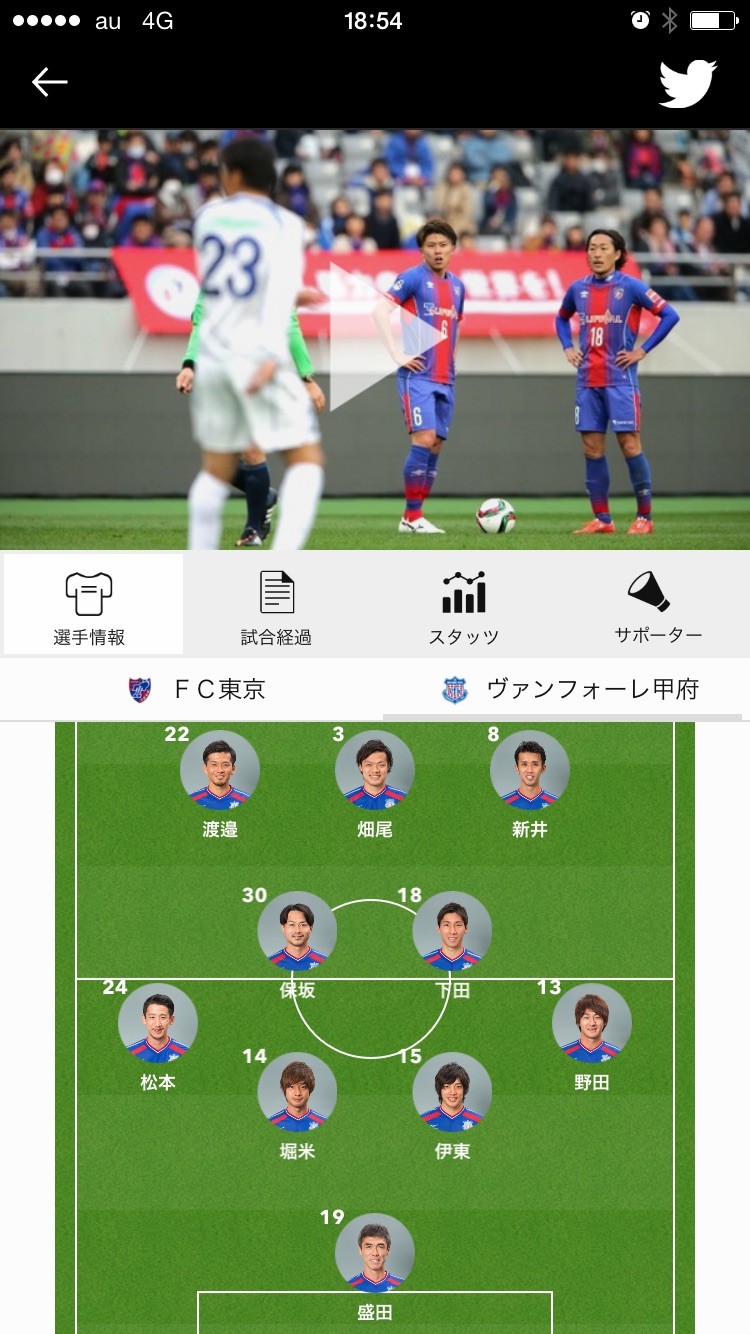Screen dimensions: 750x1334
Task: Go back with the arrow icon
Action: [x=49, y=82]
